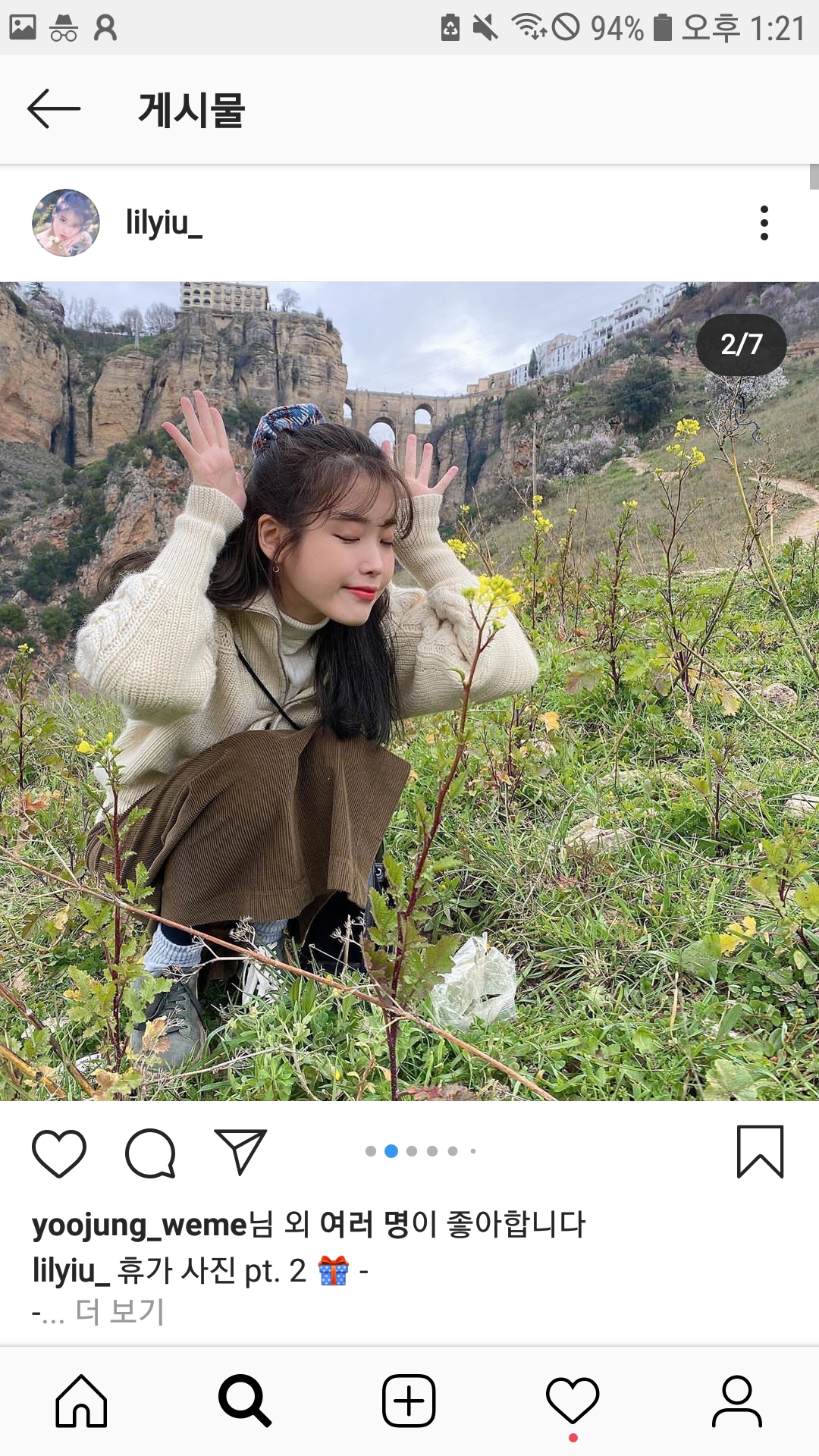Screen dimensions: 819x1456
Task: Create a new post with plus icon
Action: (x=409, y=1401)
